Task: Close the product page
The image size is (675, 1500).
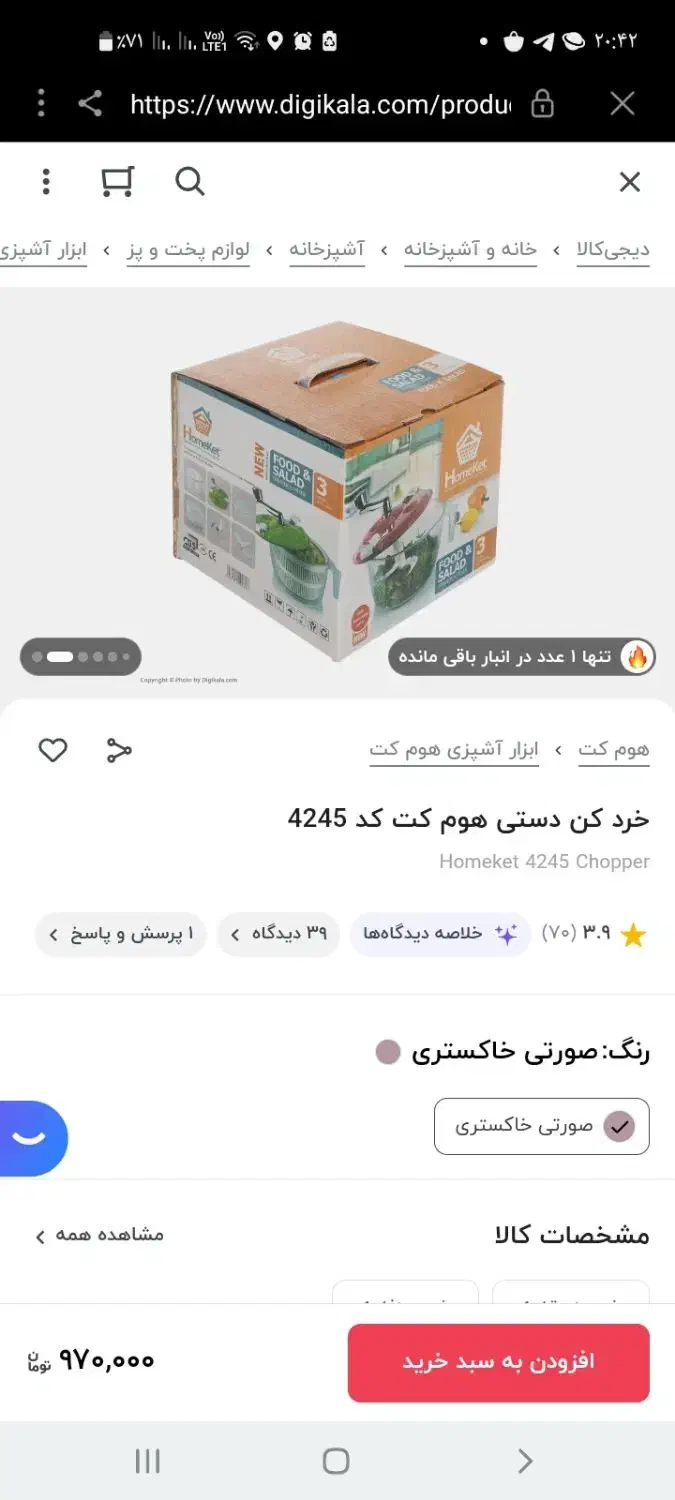Action: coord(629,182)
